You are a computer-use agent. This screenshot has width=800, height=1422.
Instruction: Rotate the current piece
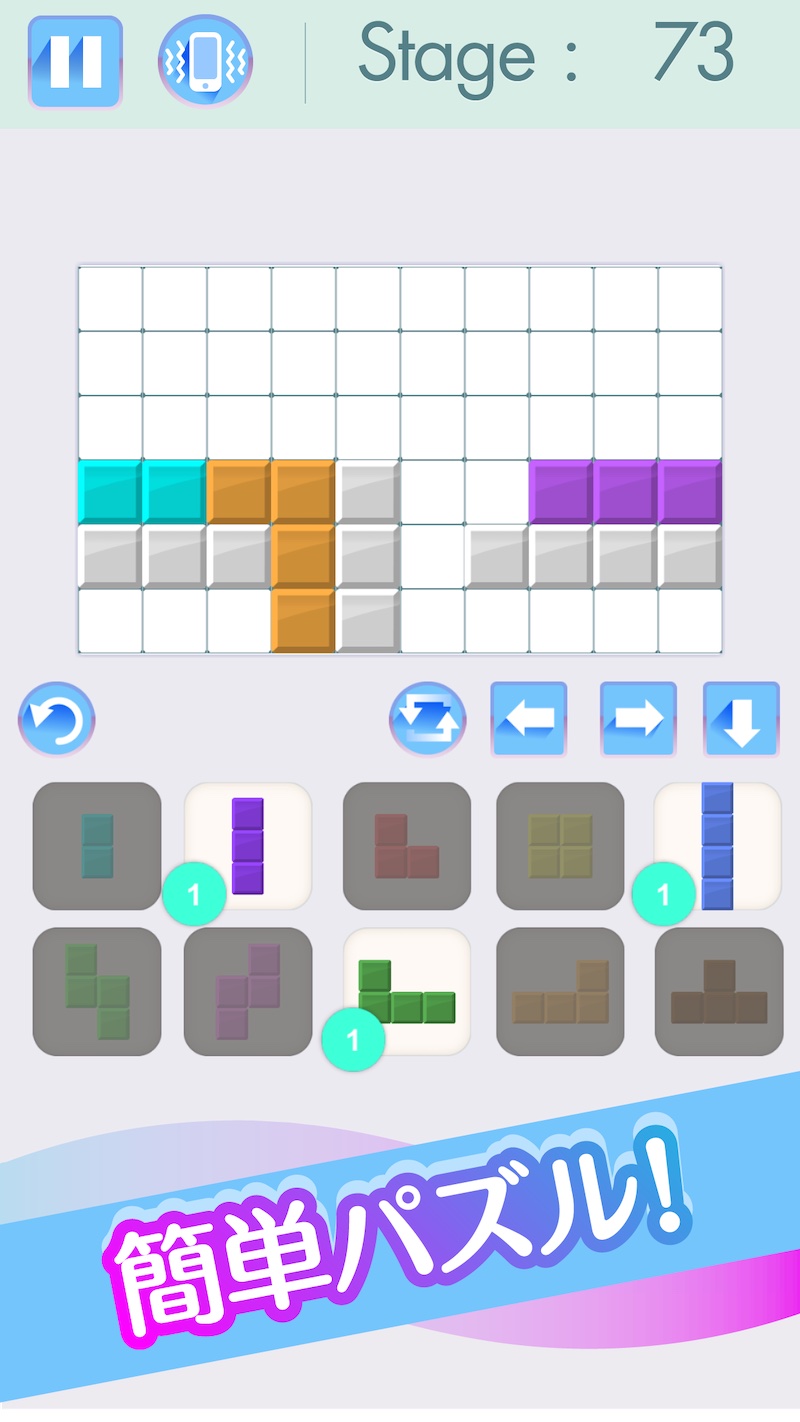click(x=428, y=719)
